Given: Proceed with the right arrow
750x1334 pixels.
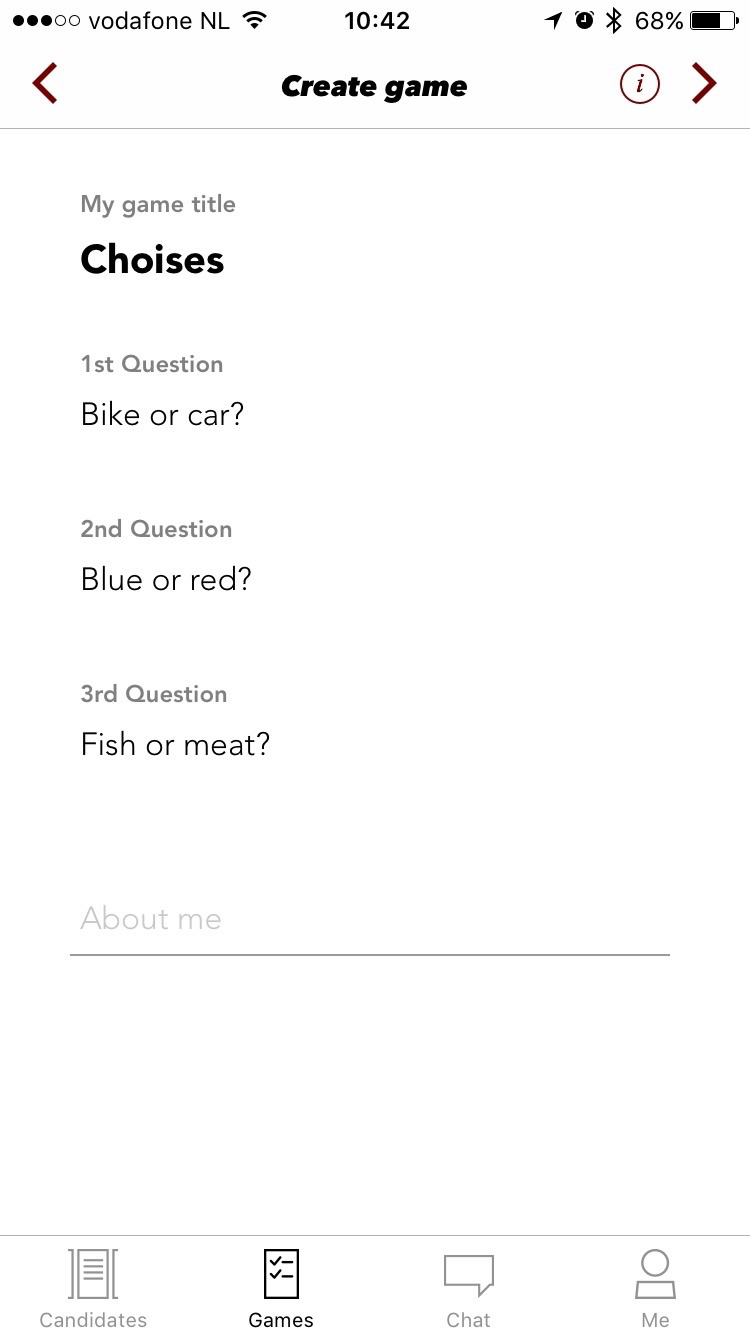Looking at the screenshot, I should 704,84.
